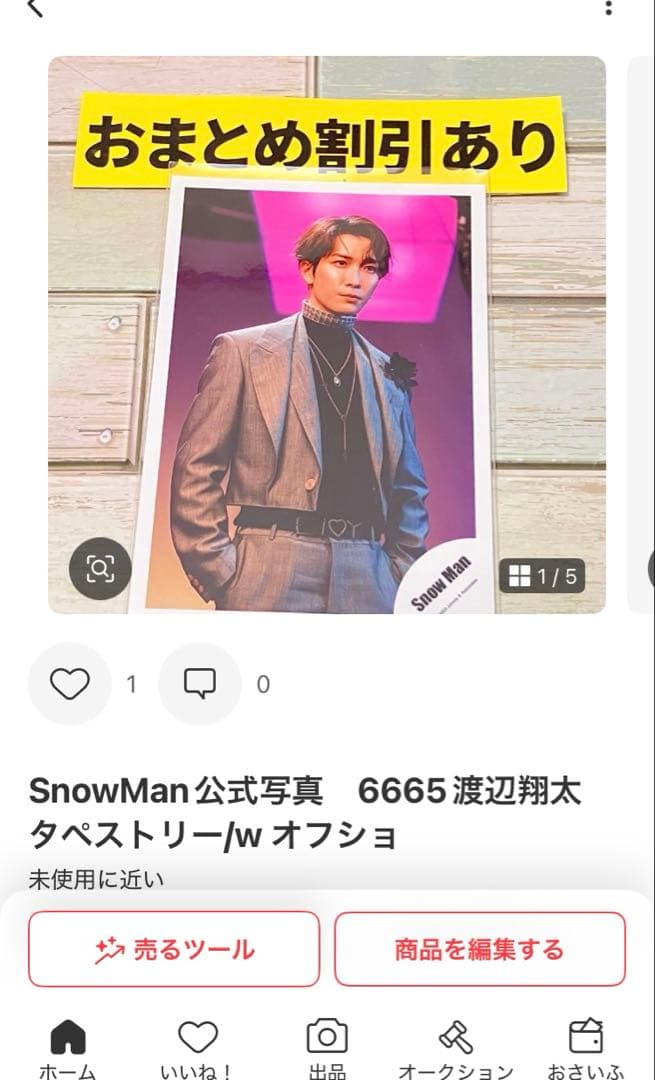Open the 1/5 photo grid indicator
655x1080 pixels.
[x=541, y=576]
